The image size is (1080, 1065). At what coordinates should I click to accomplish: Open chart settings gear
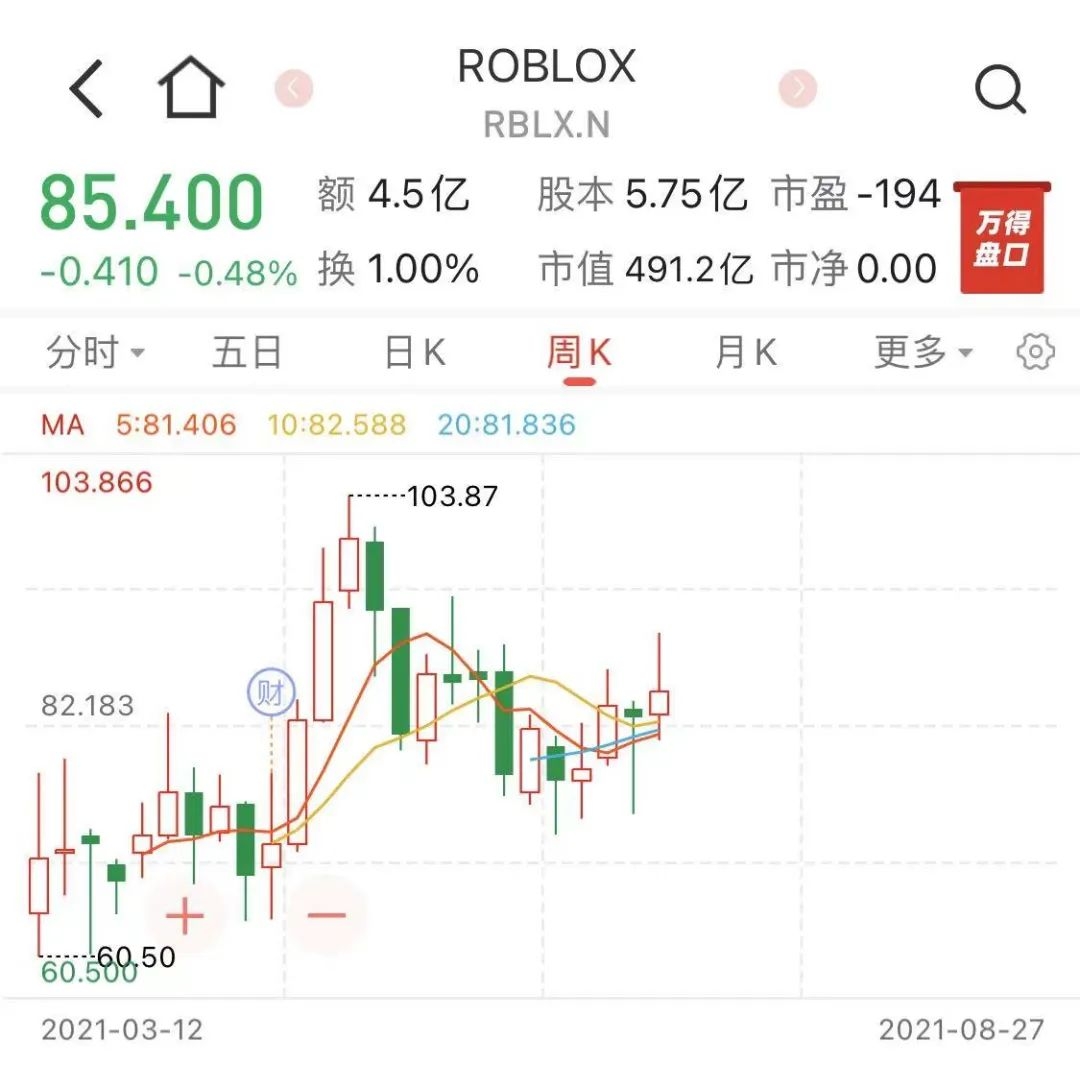pos(1035,352)
